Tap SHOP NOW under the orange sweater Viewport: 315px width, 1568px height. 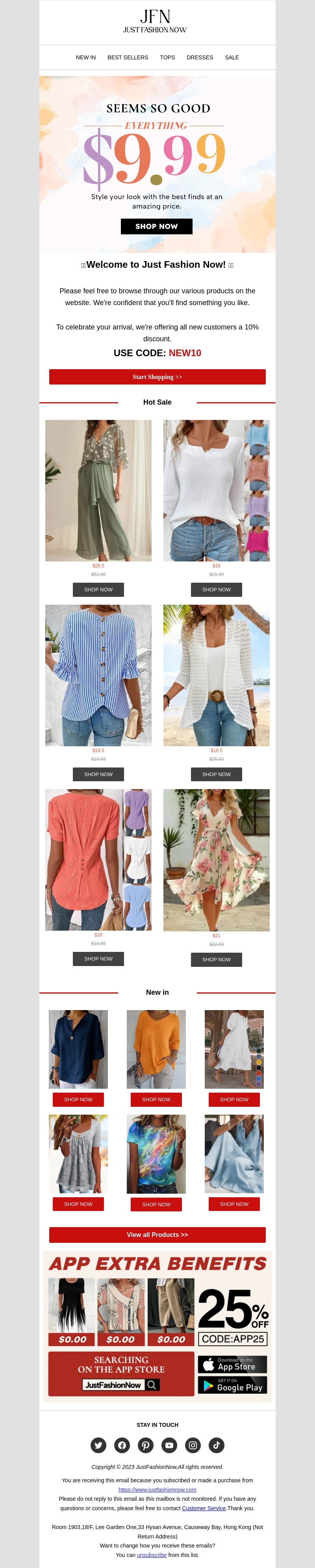coord(157,1099)
